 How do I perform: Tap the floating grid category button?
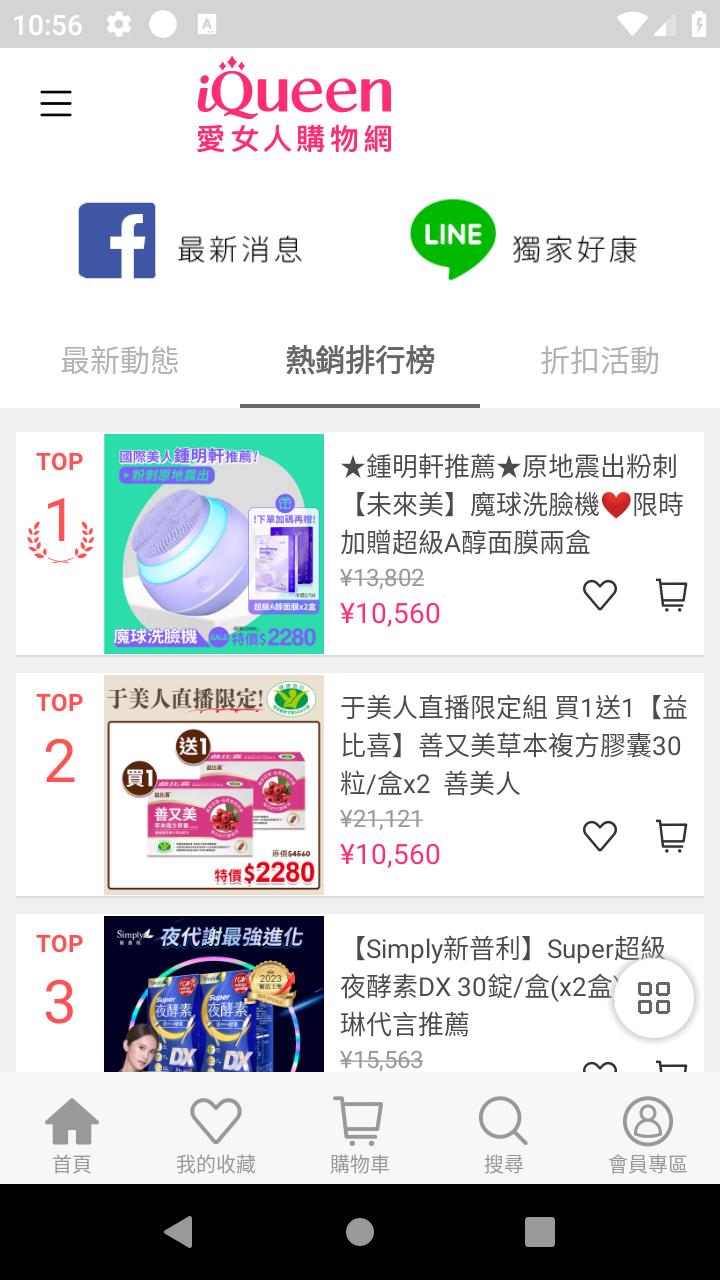tap(654, 998)
